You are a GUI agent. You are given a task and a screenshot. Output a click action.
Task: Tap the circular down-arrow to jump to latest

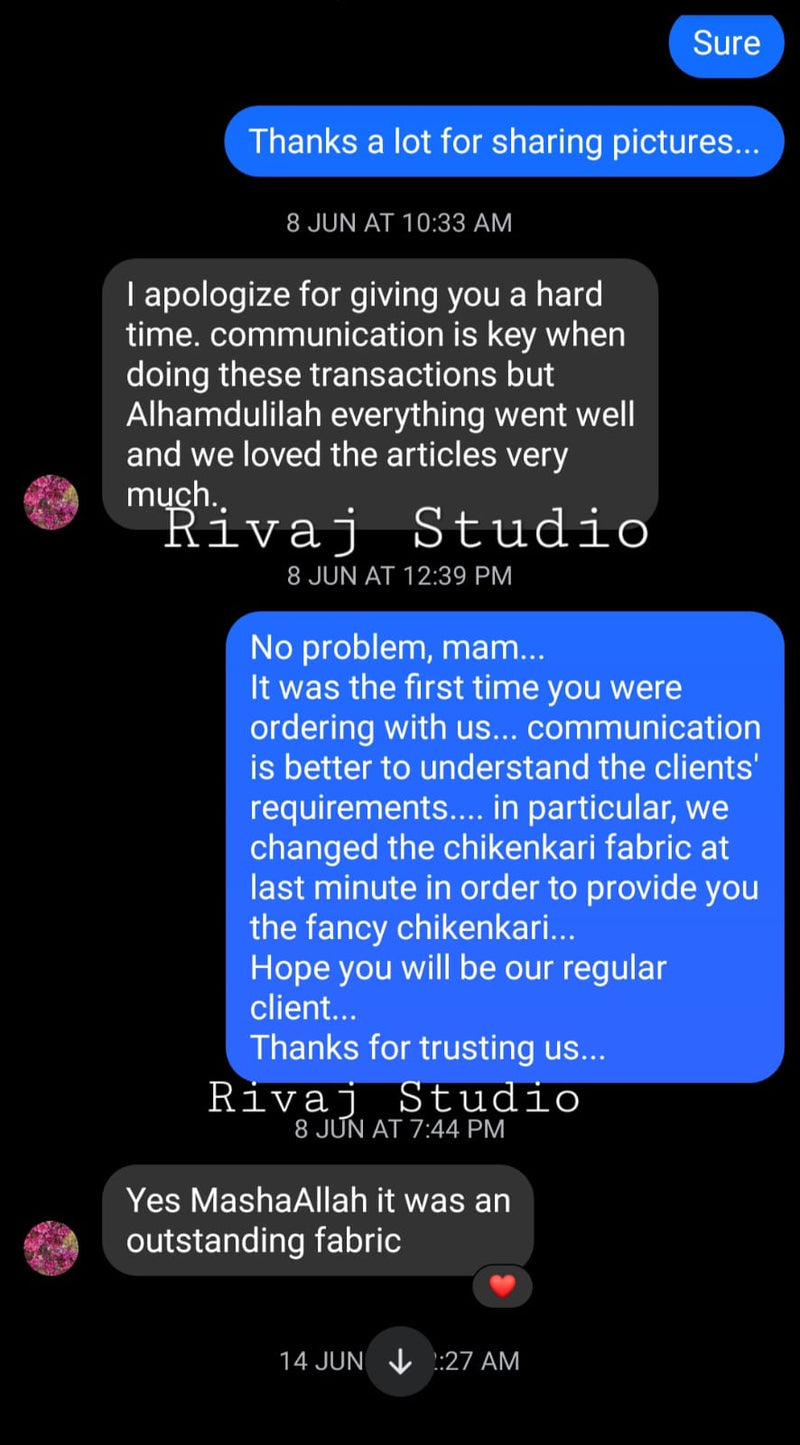click(400, 1361)
